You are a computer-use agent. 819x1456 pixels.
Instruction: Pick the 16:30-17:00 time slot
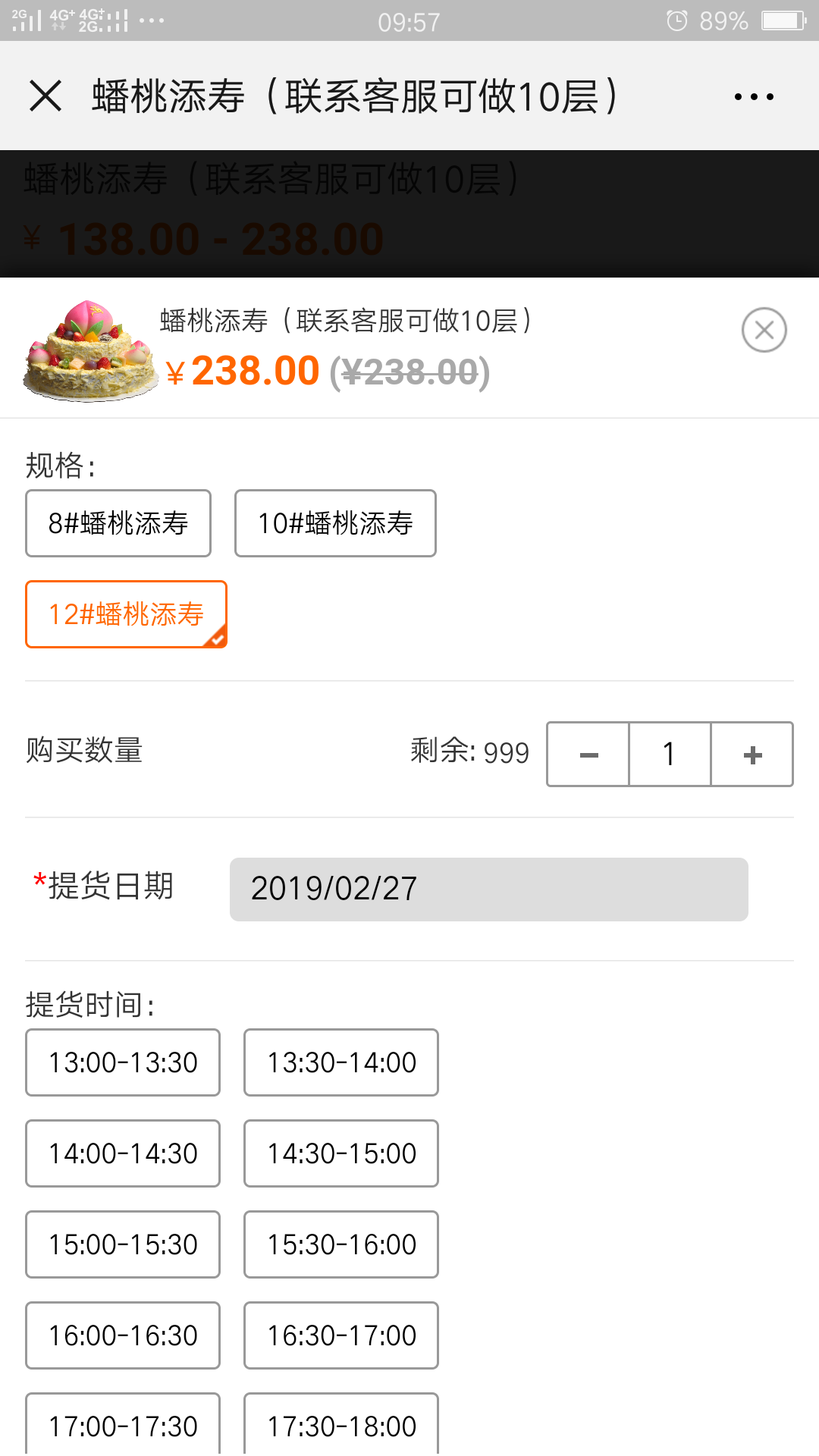coord(341,1335)
